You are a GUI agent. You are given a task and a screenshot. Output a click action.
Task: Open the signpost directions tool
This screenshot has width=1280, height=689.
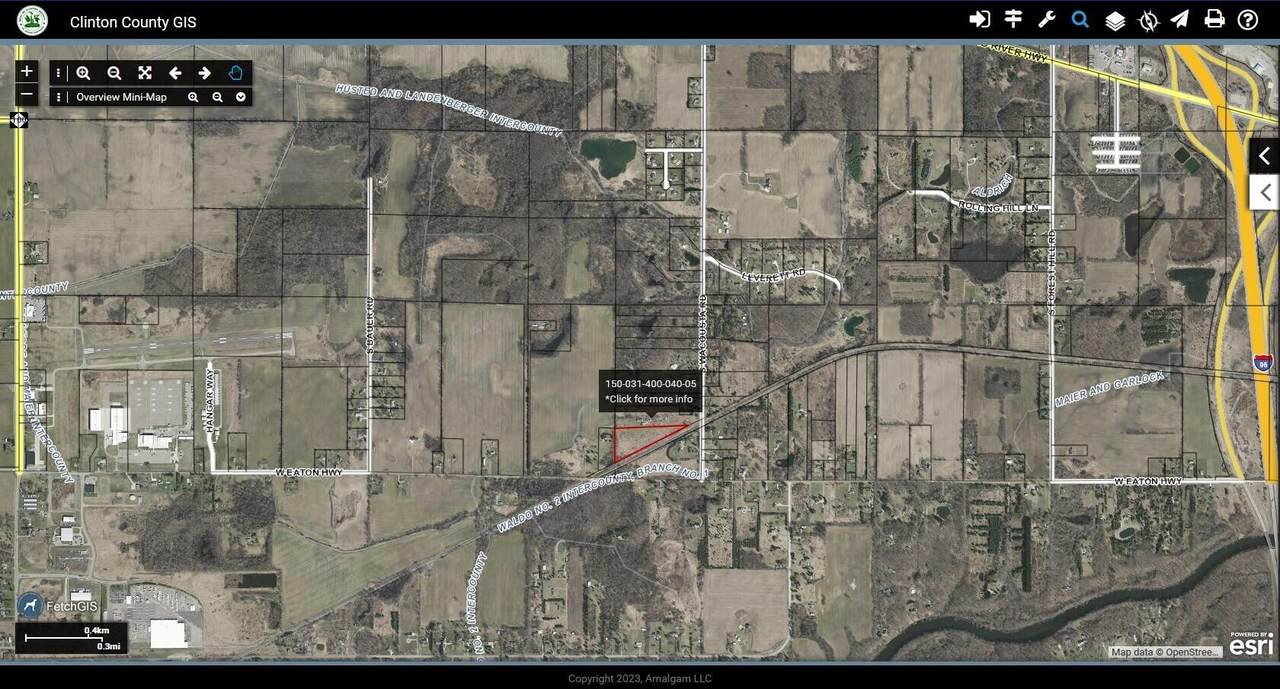[1013, 20]
